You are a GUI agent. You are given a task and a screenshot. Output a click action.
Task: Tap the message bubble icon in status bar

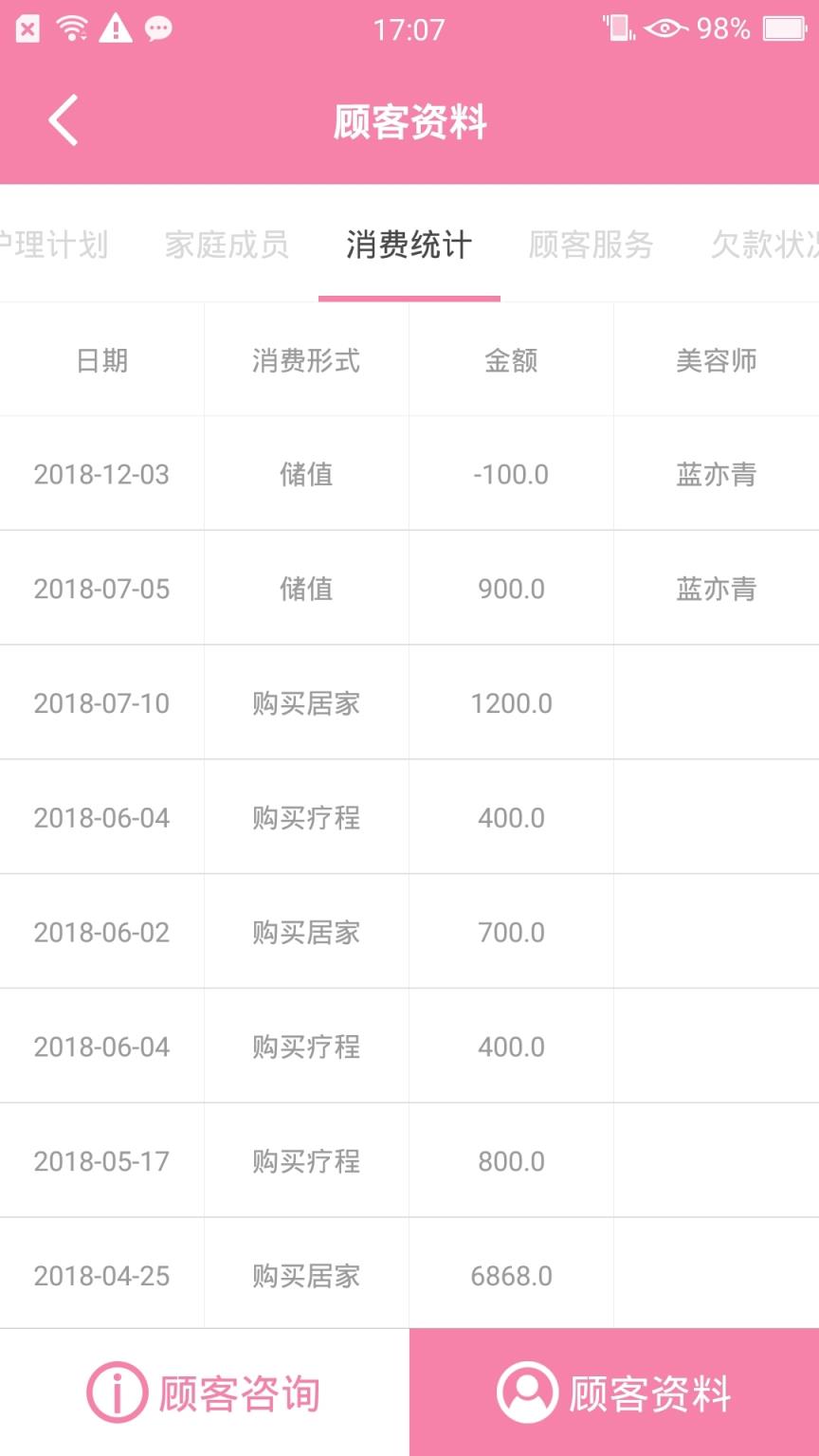(158, 28)
